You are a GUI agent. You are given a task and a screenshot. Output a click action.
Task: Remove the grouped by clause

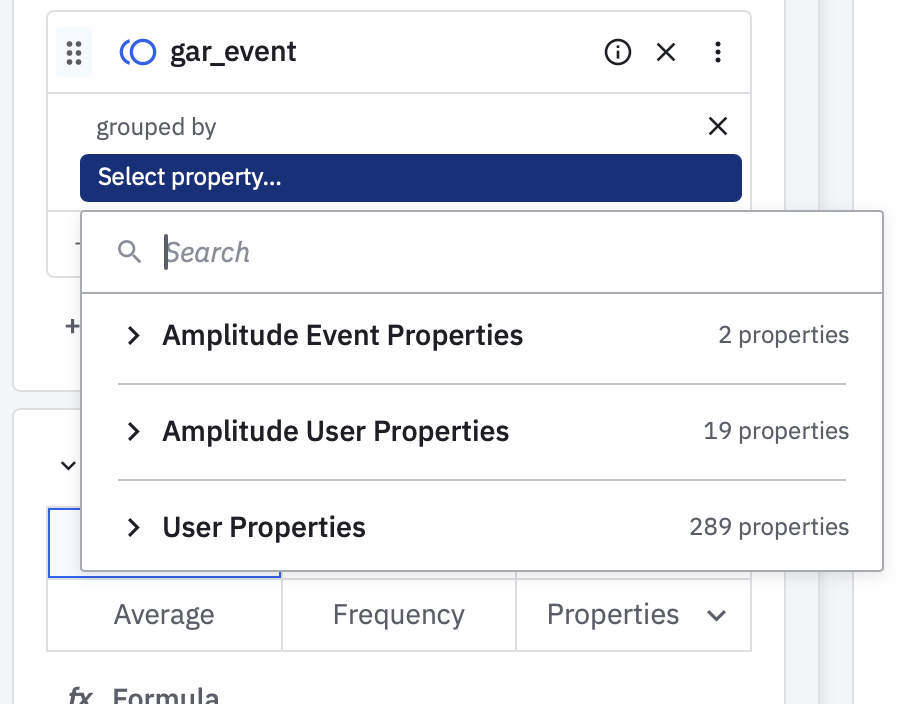pyautogui.click(x=717, y=126)
